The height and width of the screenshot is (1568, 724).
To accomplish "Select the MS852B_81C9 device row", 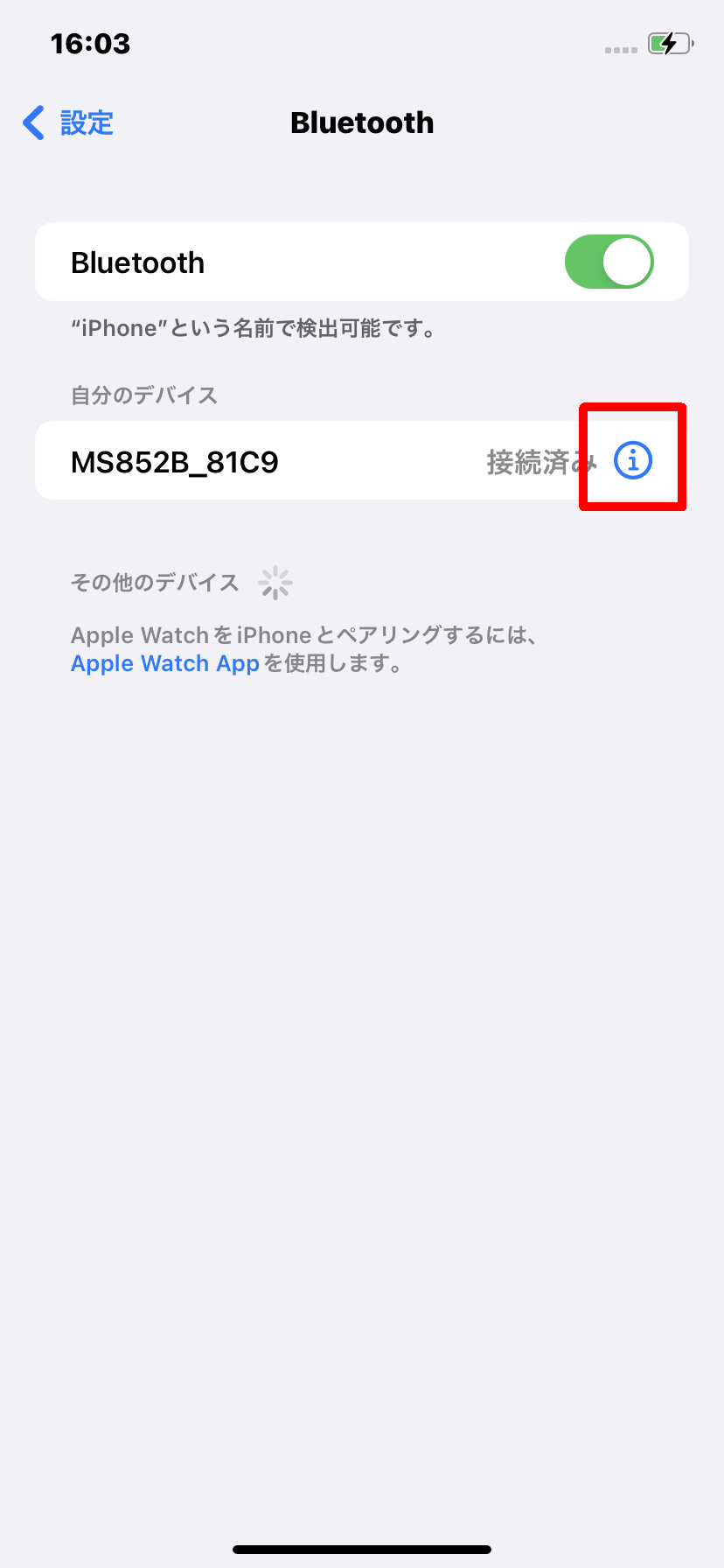I will [x=362, y=460].
